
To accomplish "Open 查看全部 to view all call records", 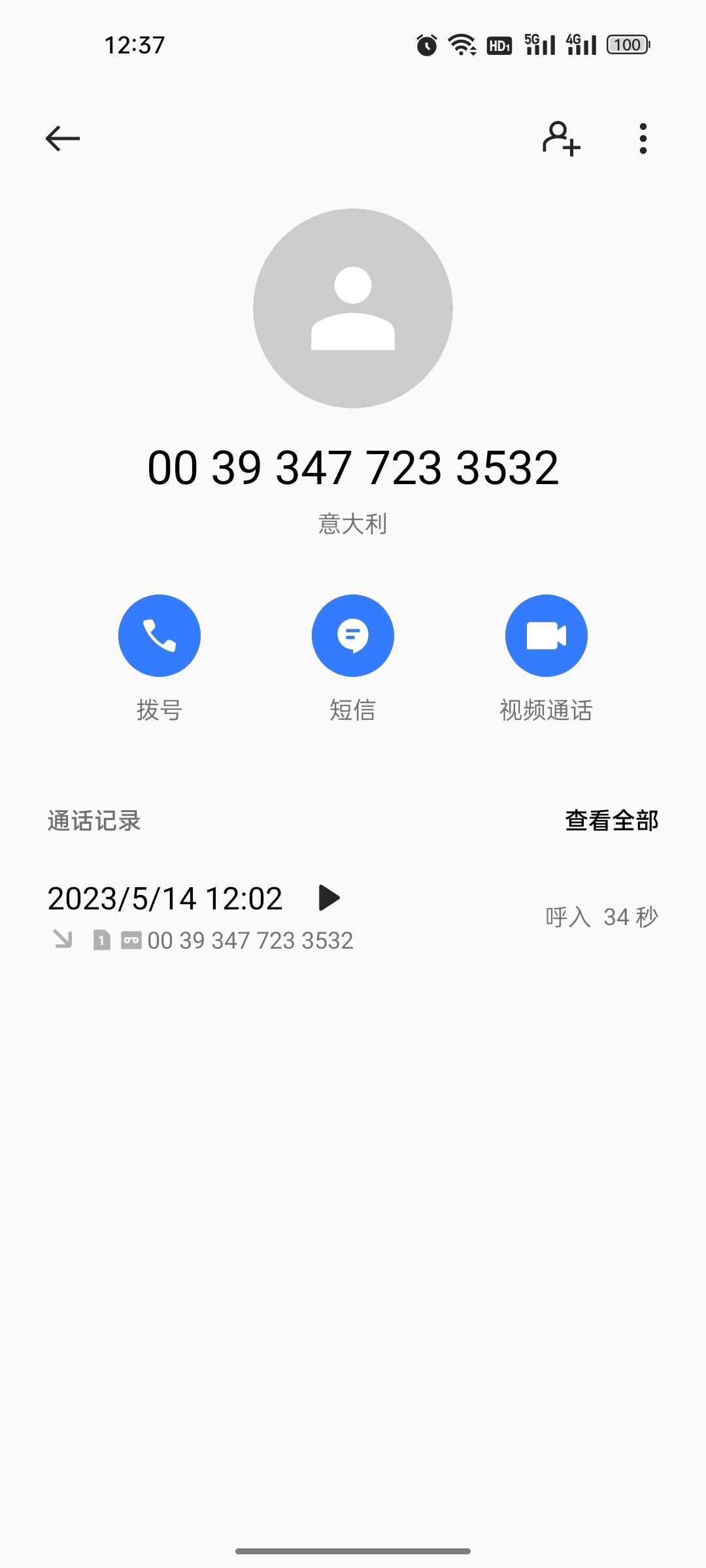I will (x=611, y=821).
